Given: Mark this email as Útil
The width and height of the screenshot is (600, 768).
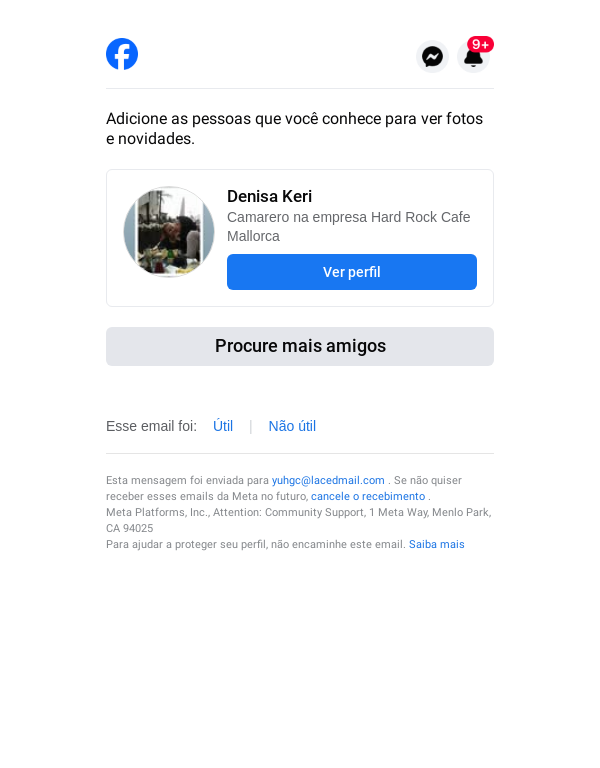Looking at the screenshot, I should tap(223, 426).
